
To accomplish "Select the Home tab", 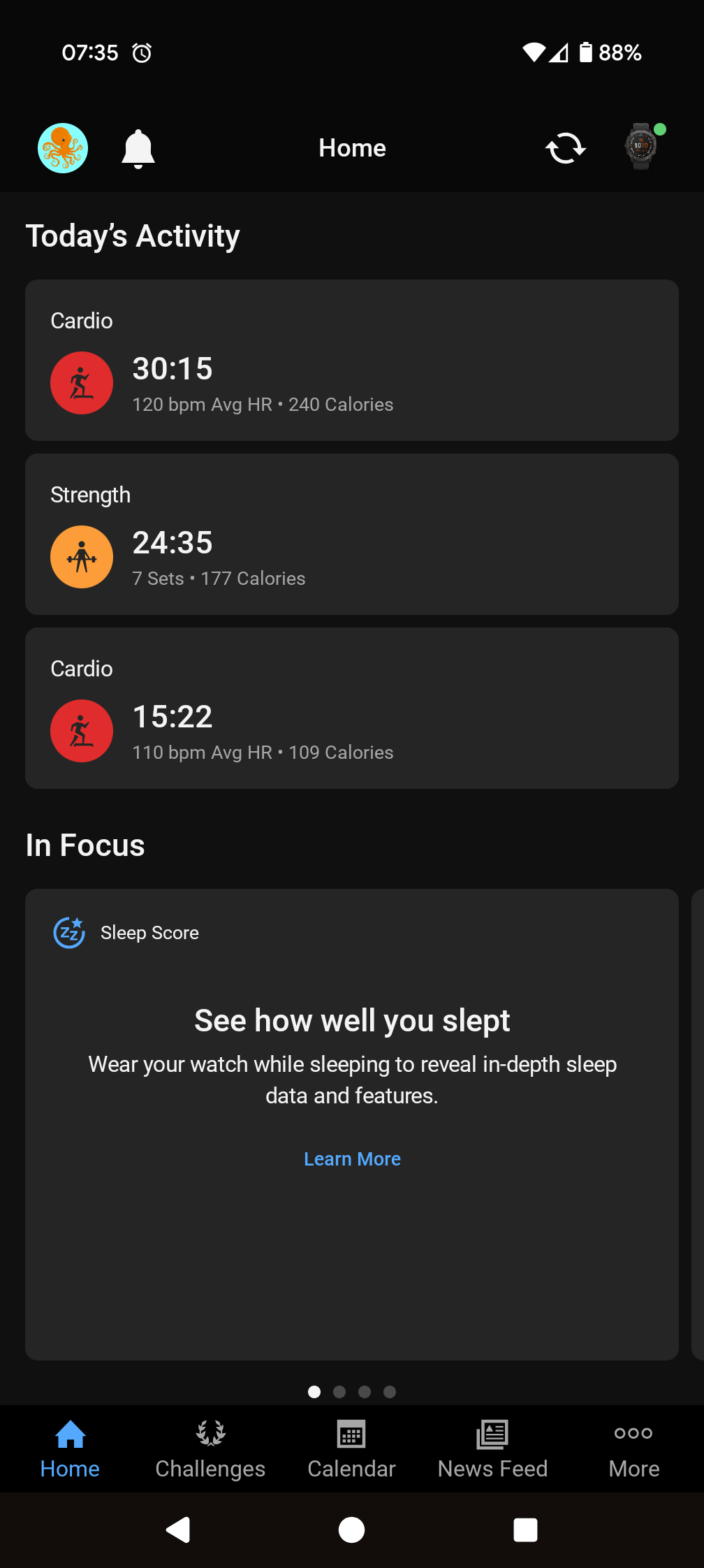I will coord(70,1449).
